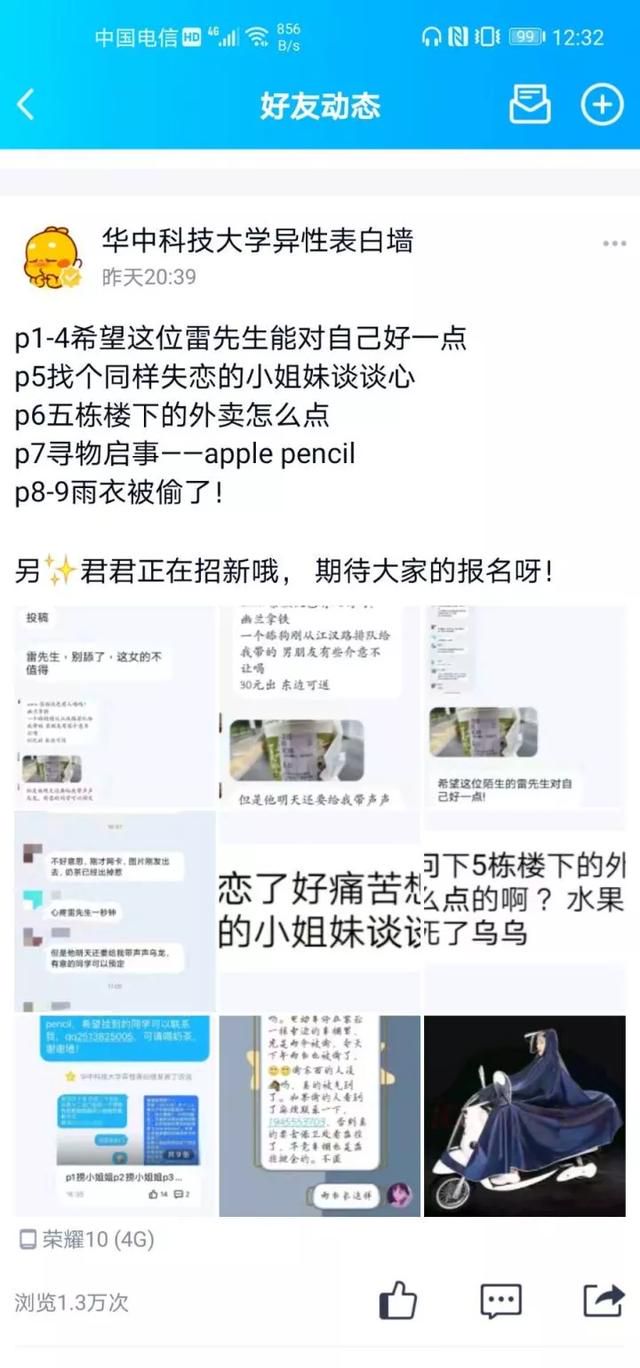
Task: Open the apple pencil lost notice image
Action: click(114, 1116)
